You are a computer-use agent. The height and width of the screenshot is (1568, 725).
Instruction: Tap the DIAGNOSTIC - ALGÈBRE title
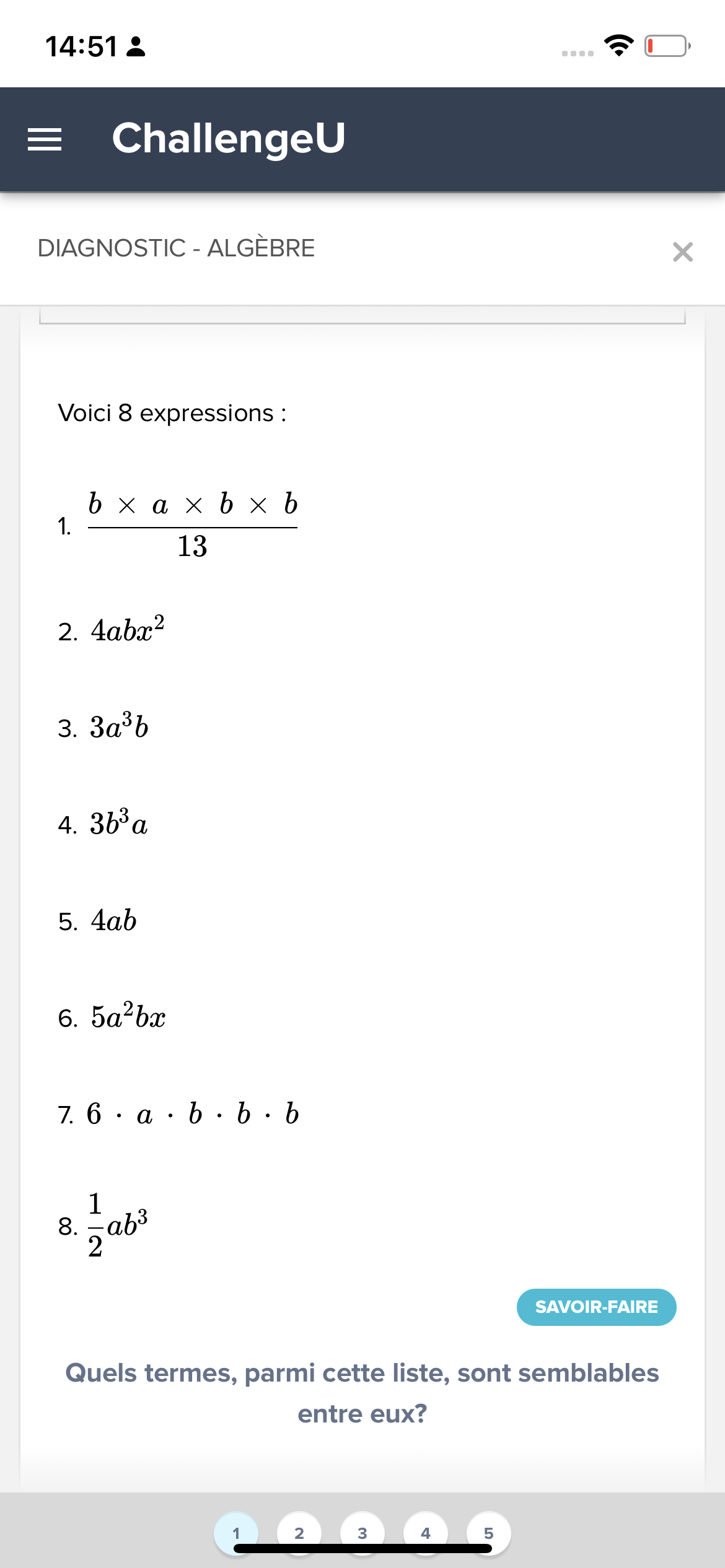(x=177, y=248)
